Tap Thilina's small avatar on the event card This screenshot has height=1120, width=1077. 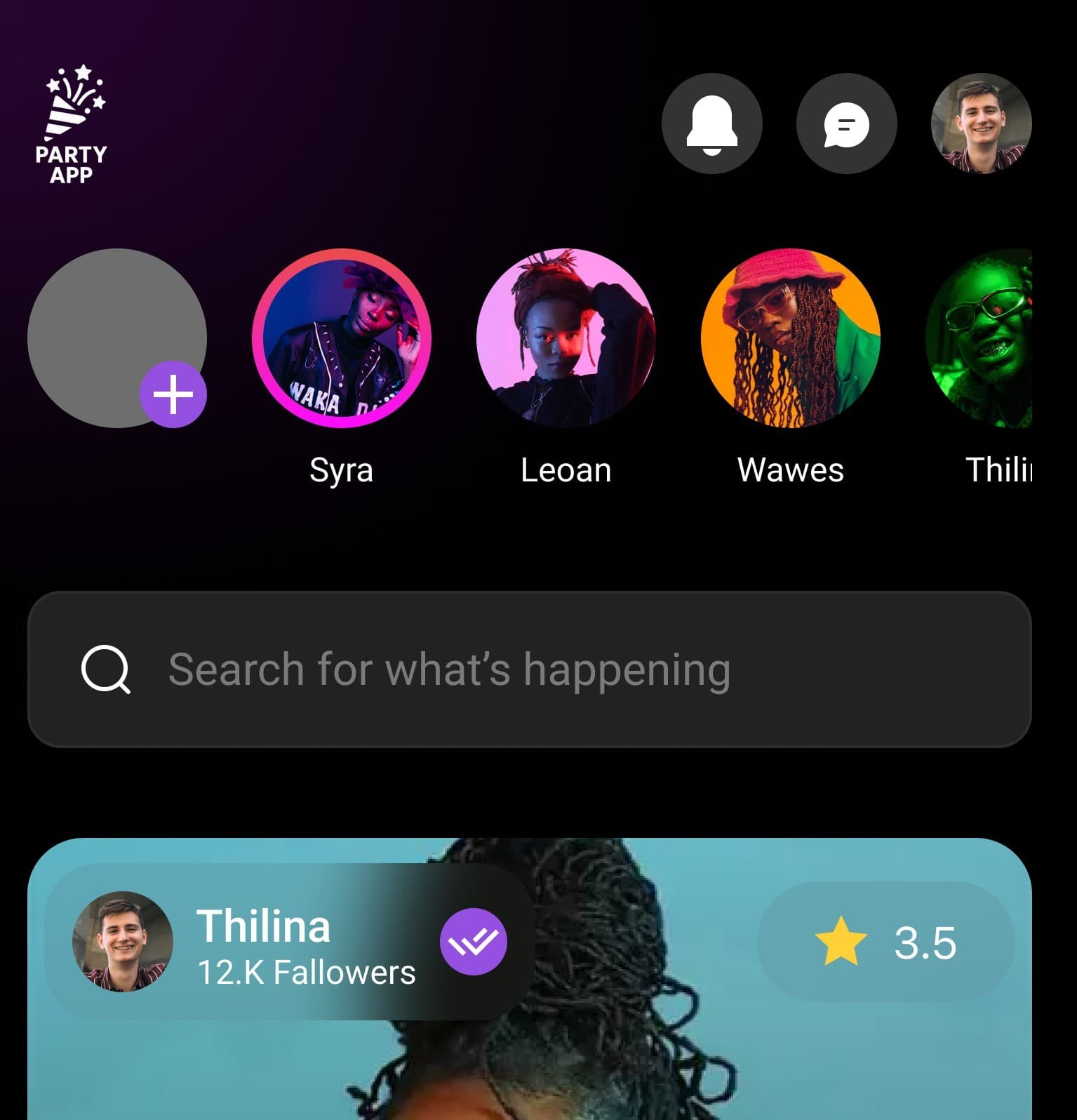[x=123, y=942]
